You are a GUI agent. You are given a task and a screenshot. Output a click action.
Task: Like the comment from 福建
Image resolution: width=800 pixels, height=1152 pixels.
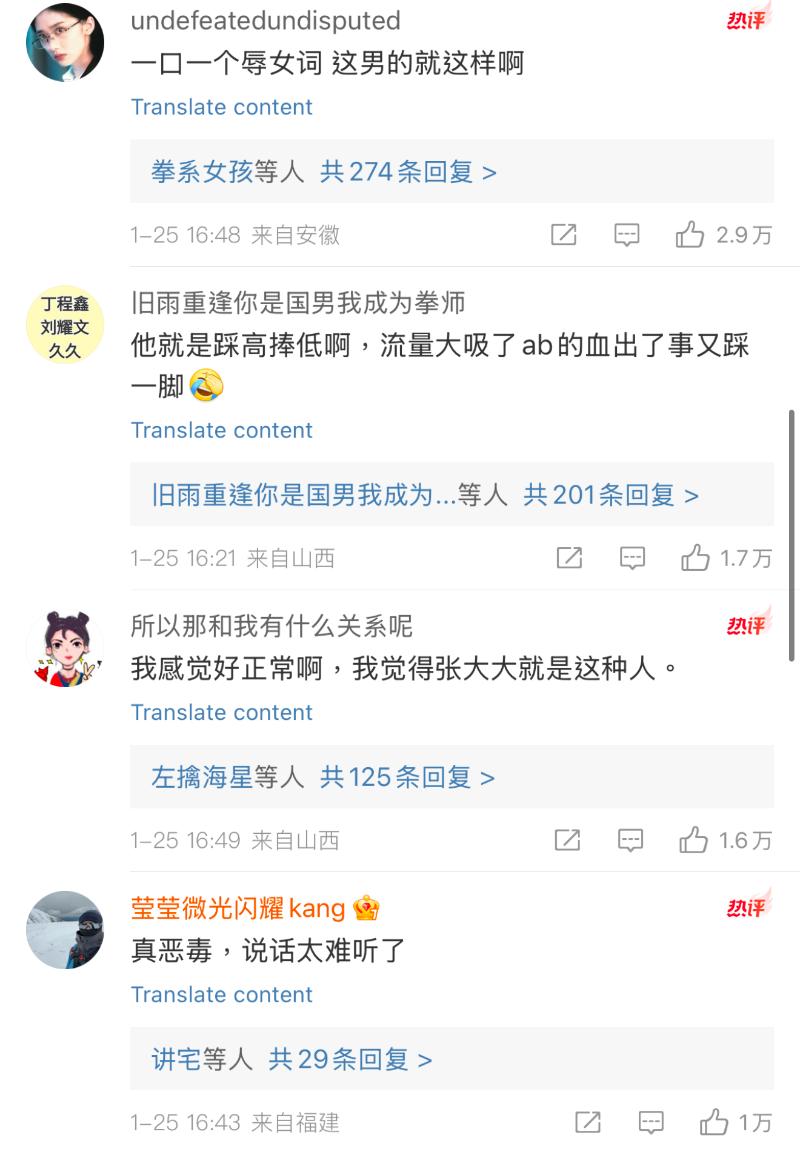pos(713,1123)
